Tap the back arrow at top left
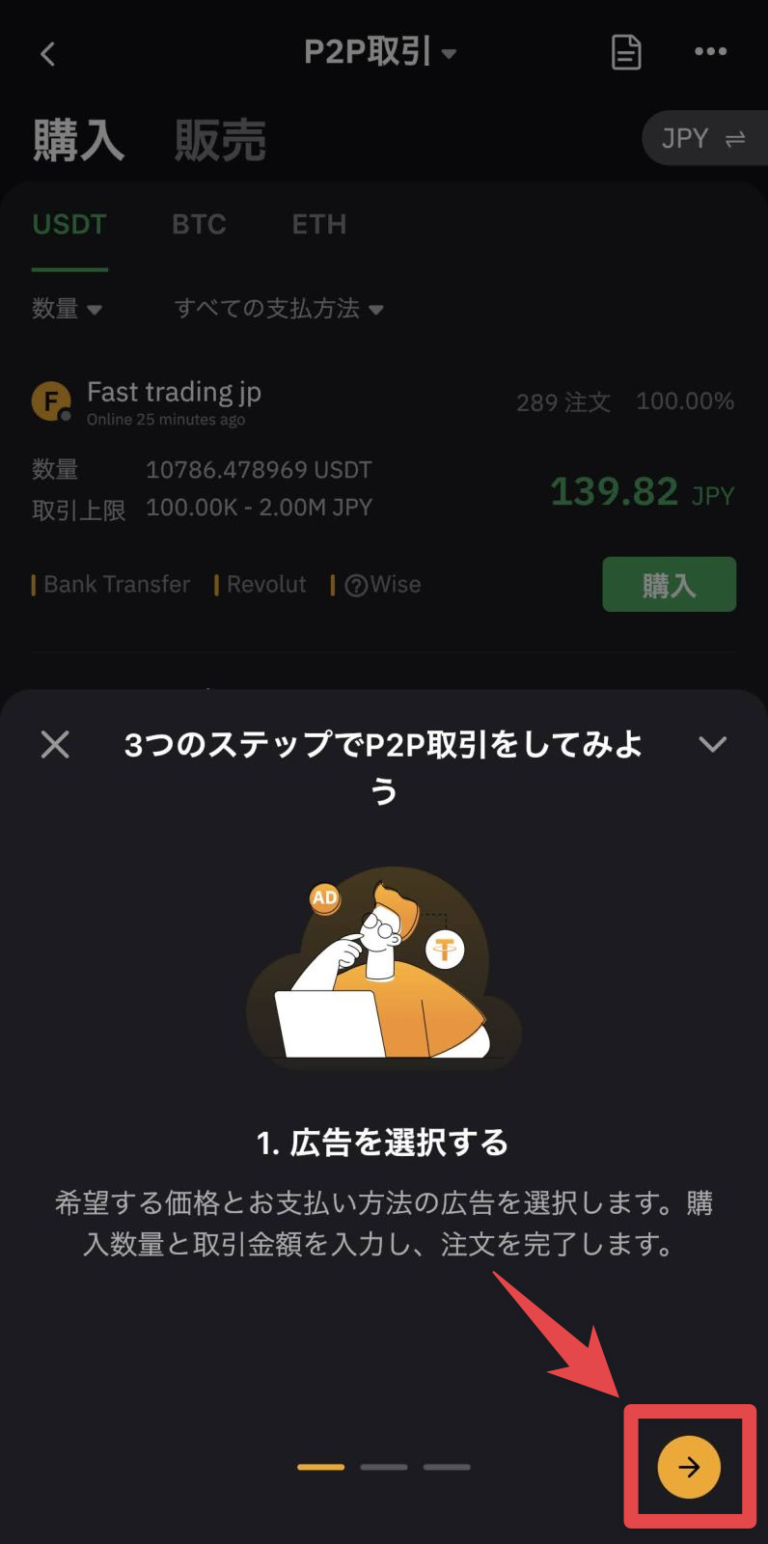Image resolution: width=768 pixels, height=1544 pixels. (x=47, y=53)
